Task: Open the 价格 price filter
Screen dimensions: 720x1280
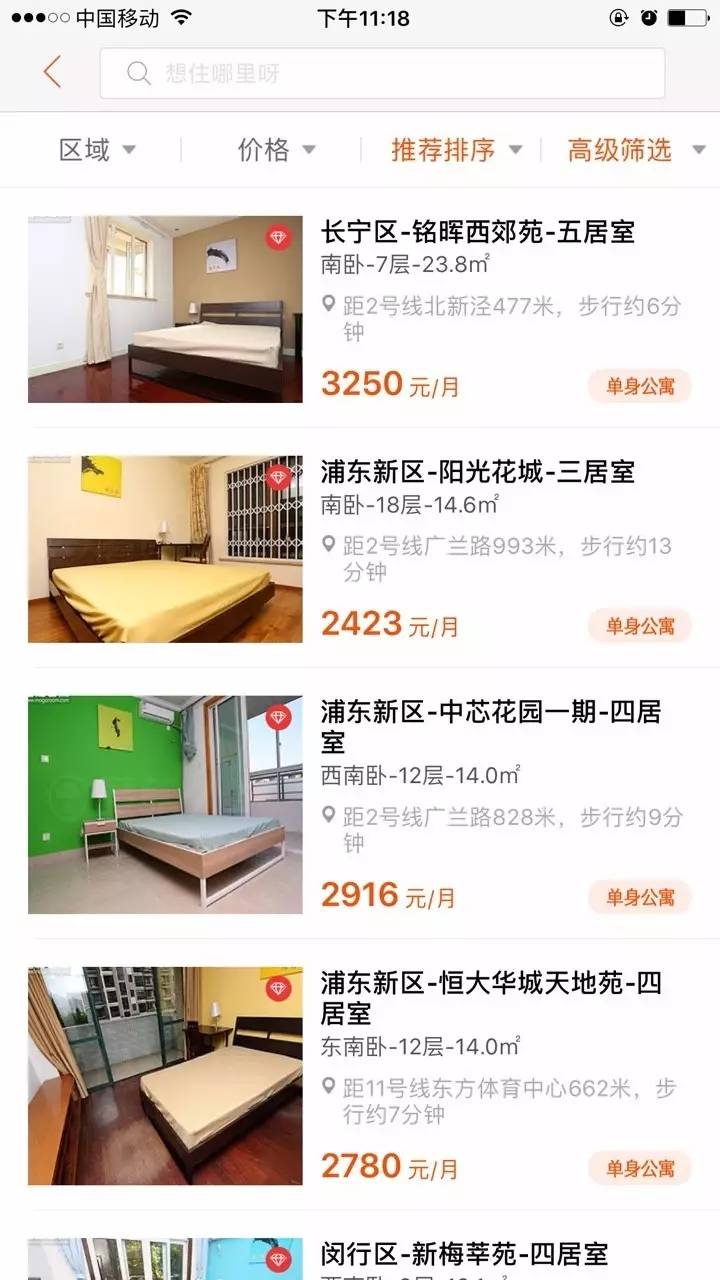Action: coord(276,150)
